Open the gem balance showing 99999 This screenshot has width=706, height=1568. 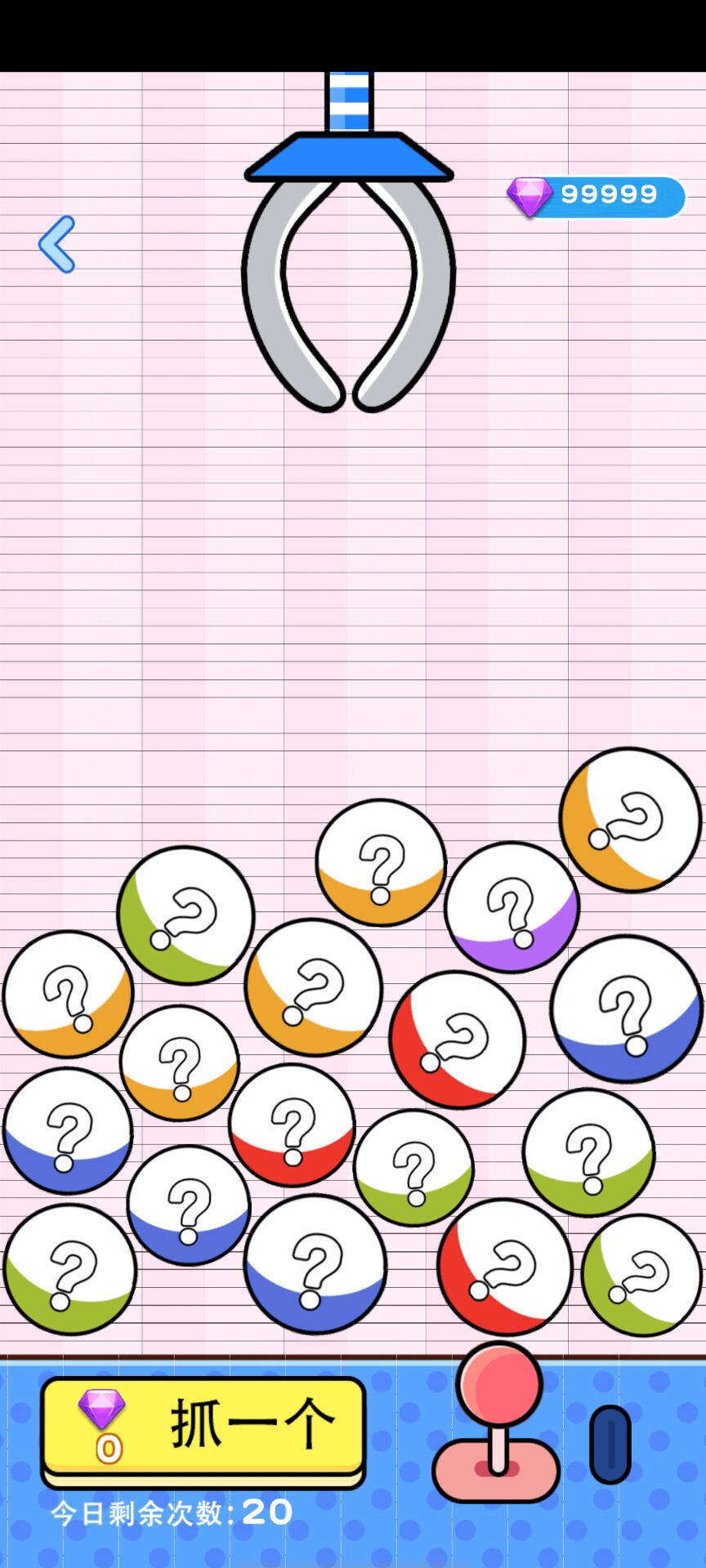point(595,196)
